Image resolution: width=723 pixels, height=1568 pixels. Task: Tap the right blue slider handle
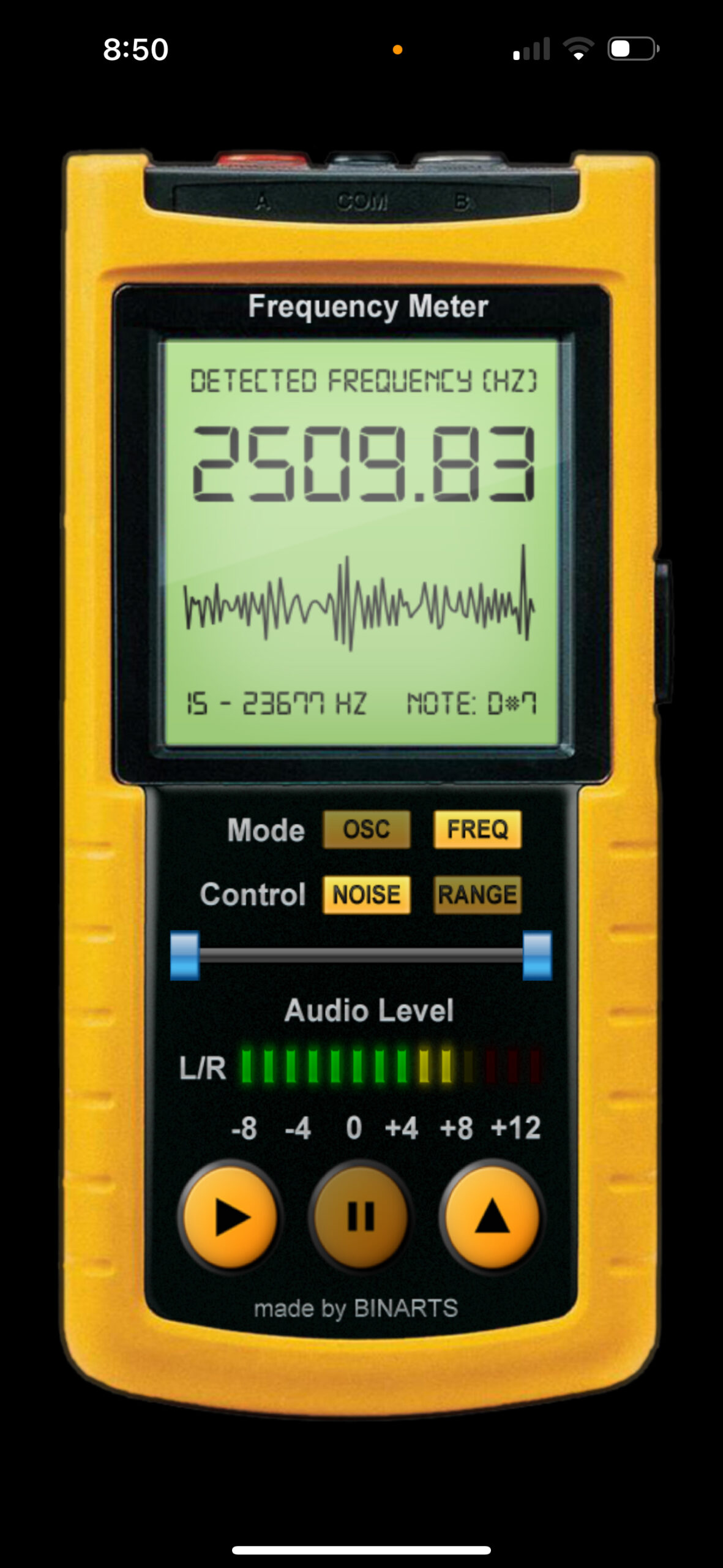(x=537, y=956)
